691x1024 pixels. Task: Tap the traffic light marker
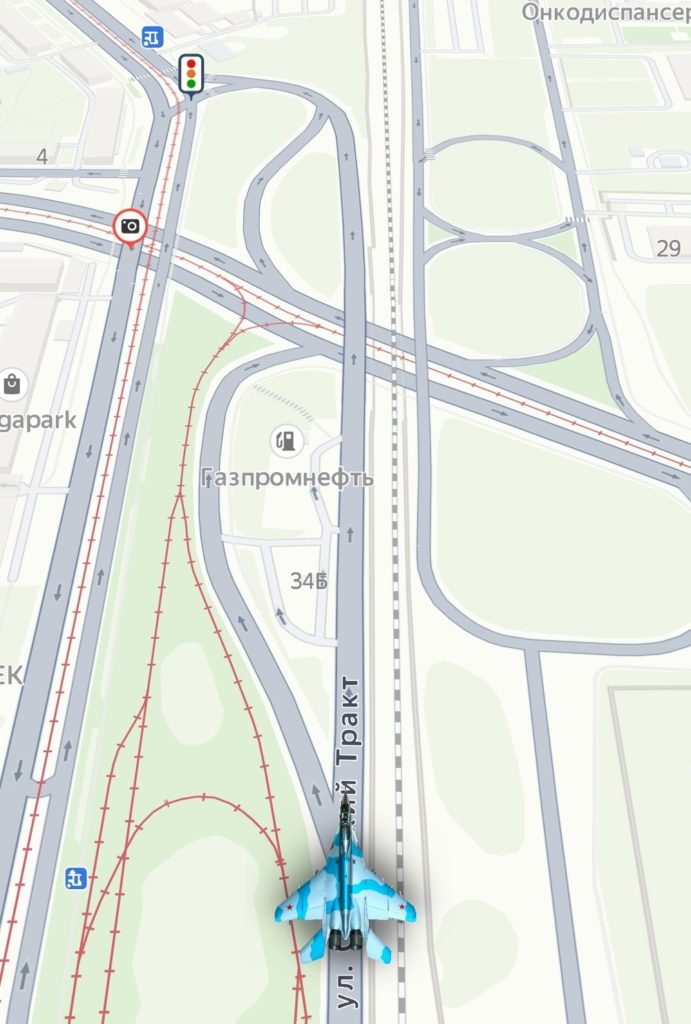(191, 73)
